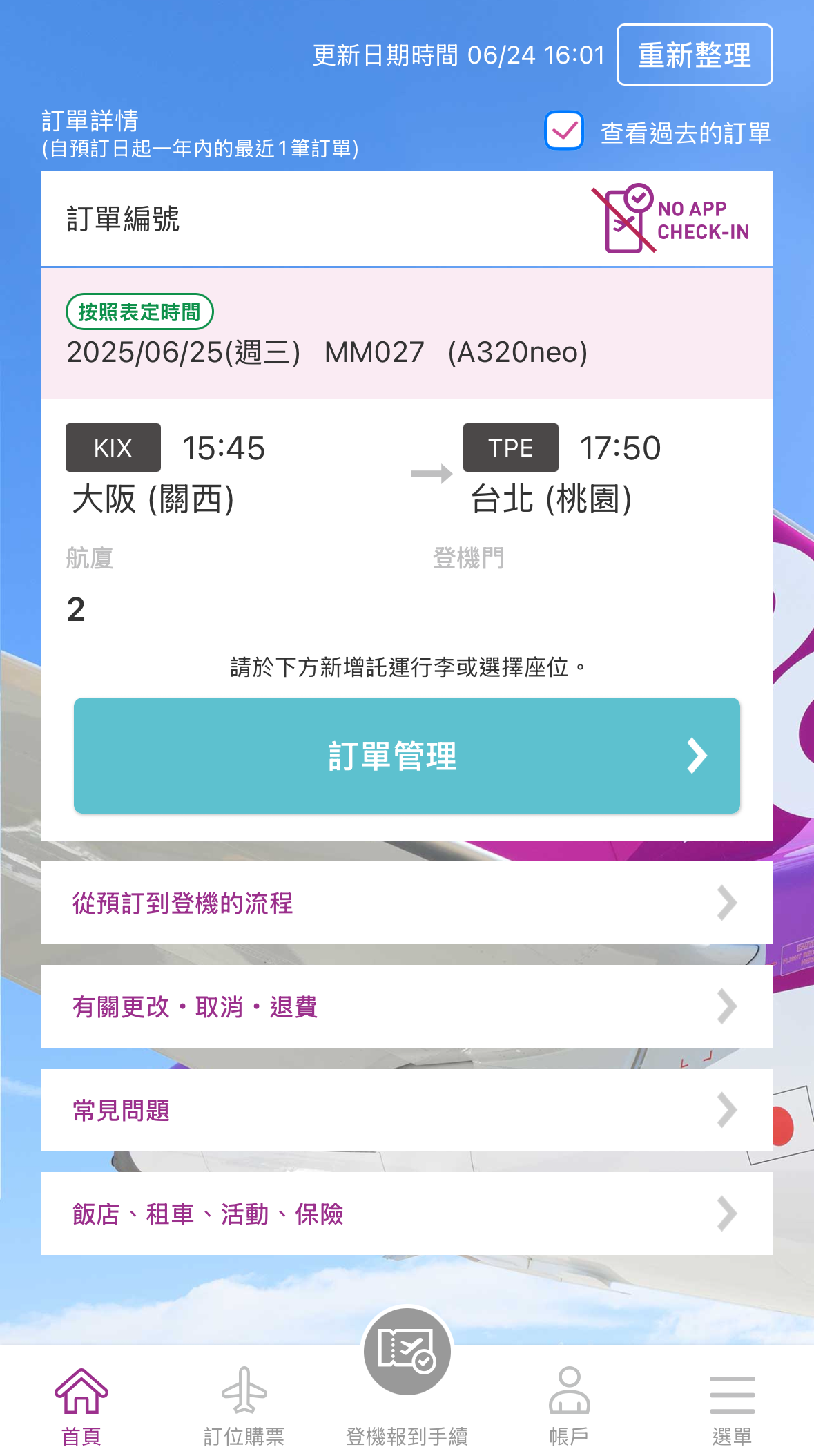Open 有關更改・取消・退費 row

click(x=407, y=1006)
